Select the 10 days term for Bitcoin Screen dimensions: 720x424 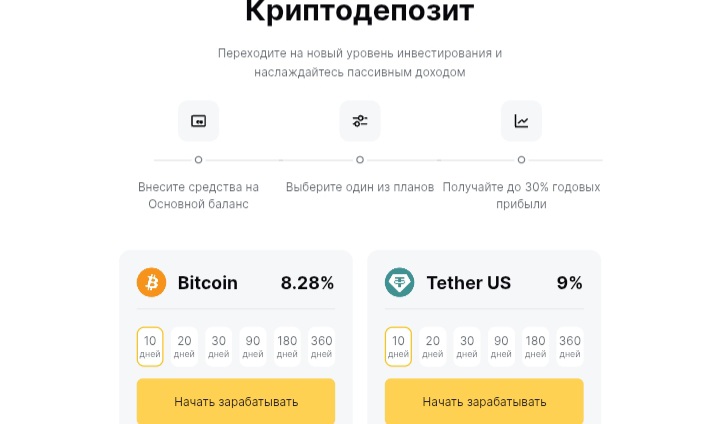tap(150, 346)
